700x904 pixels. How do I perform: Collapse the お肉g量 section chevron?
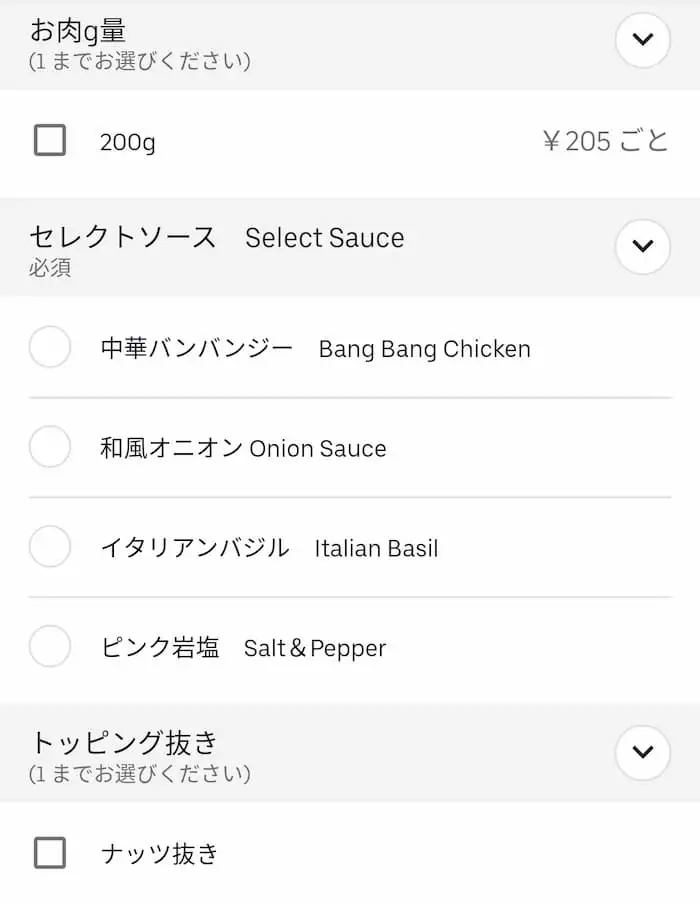[x=642, y=40]
